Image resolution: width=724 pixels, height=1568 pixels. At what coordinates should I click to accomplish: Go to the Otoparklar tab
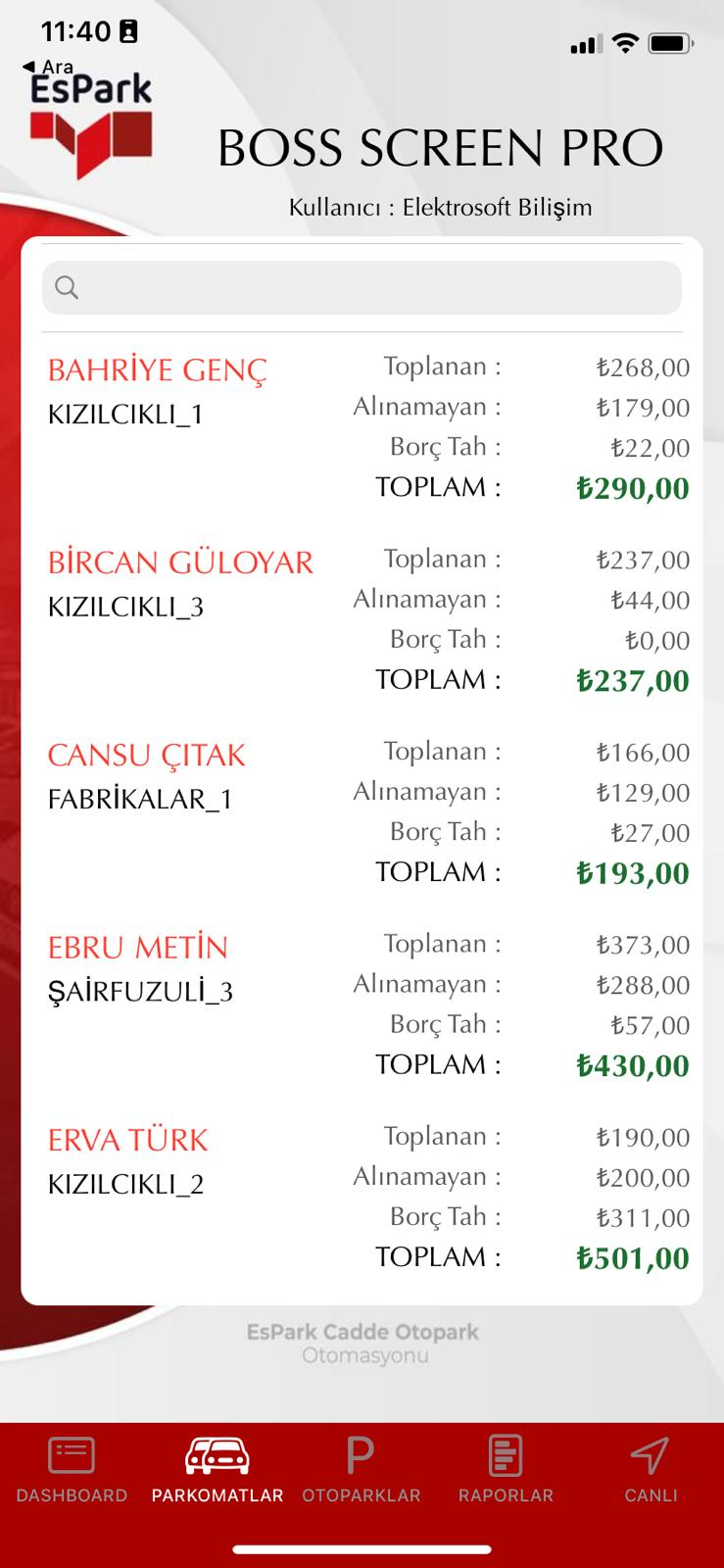361,1469
